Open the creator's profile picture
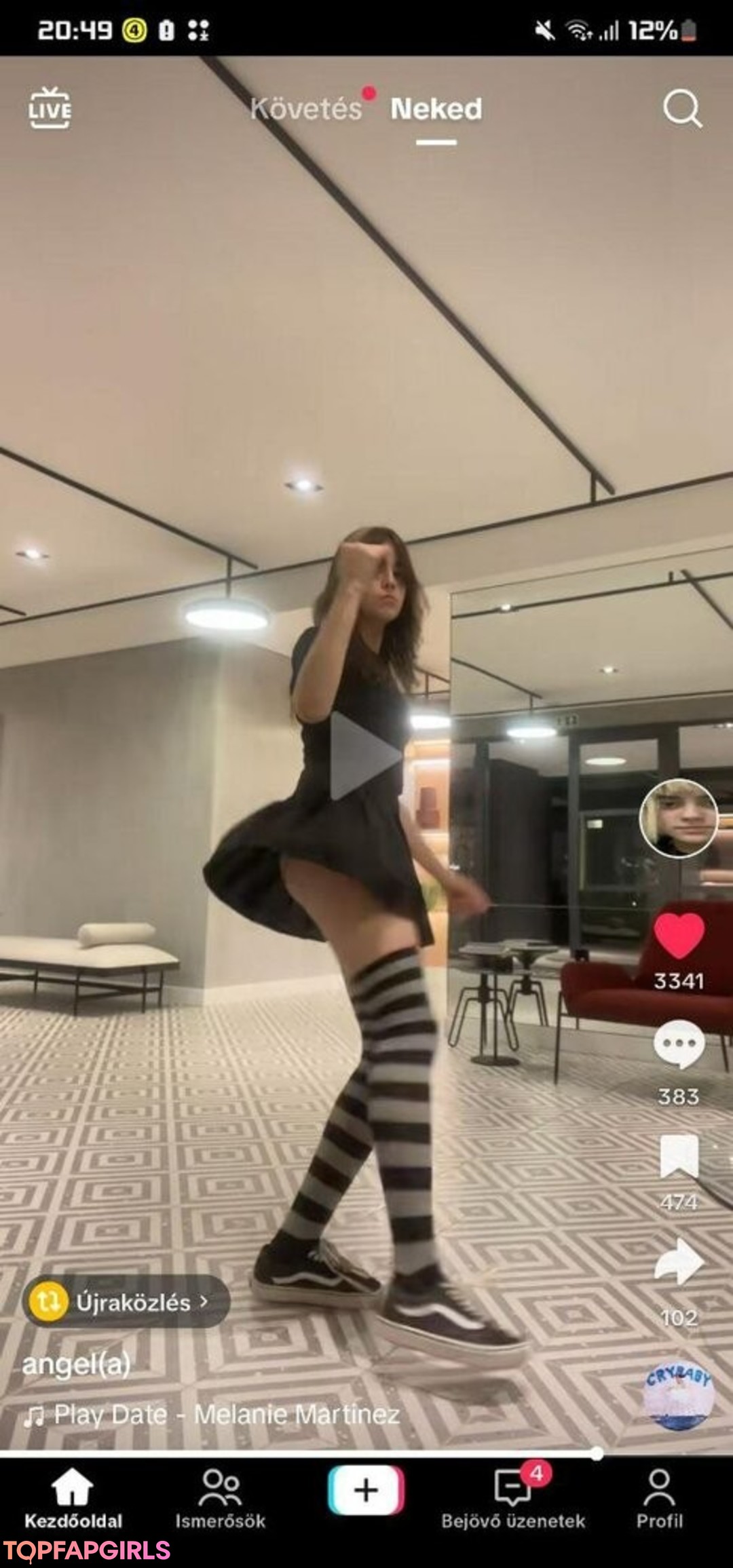The image size is (733, 1568). (678, 818)
